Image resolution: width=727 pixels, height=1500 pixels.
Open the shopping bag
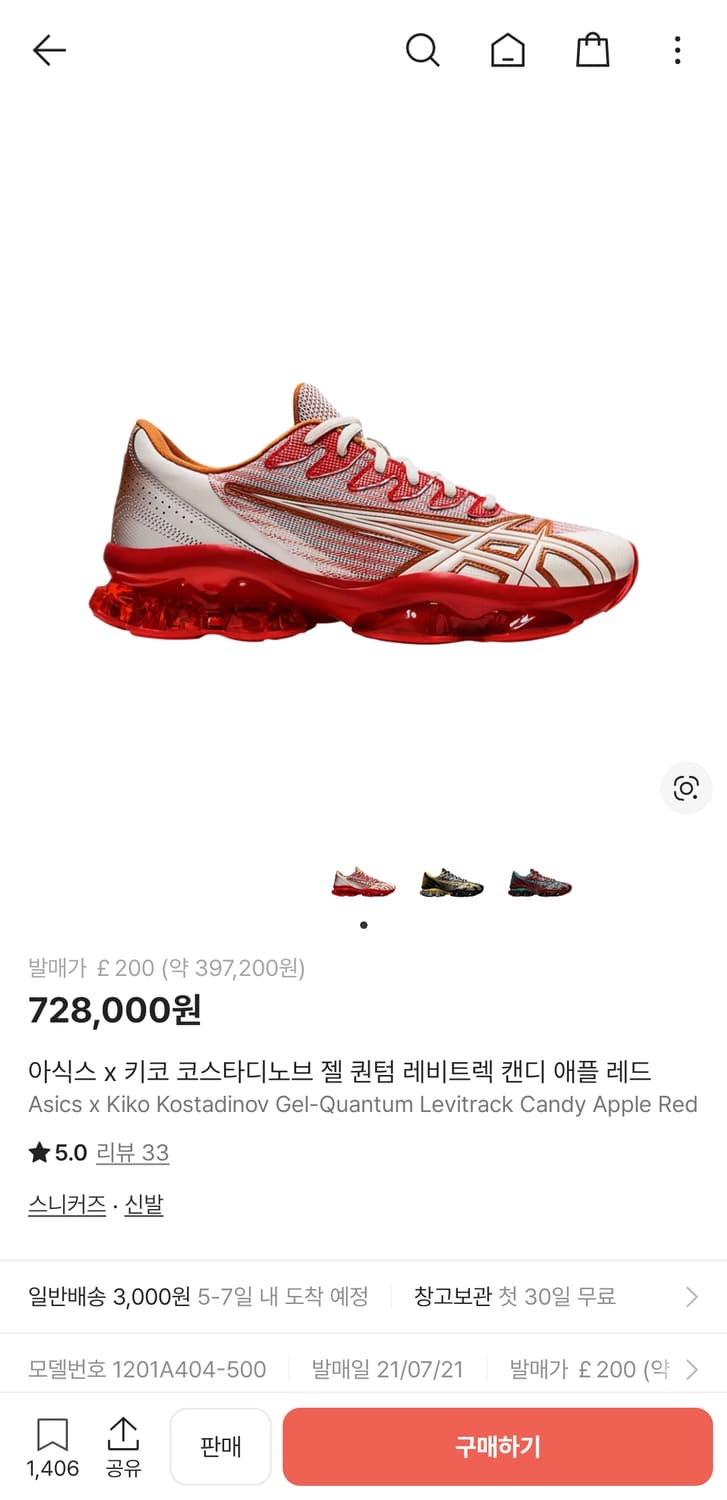point(592,50)
